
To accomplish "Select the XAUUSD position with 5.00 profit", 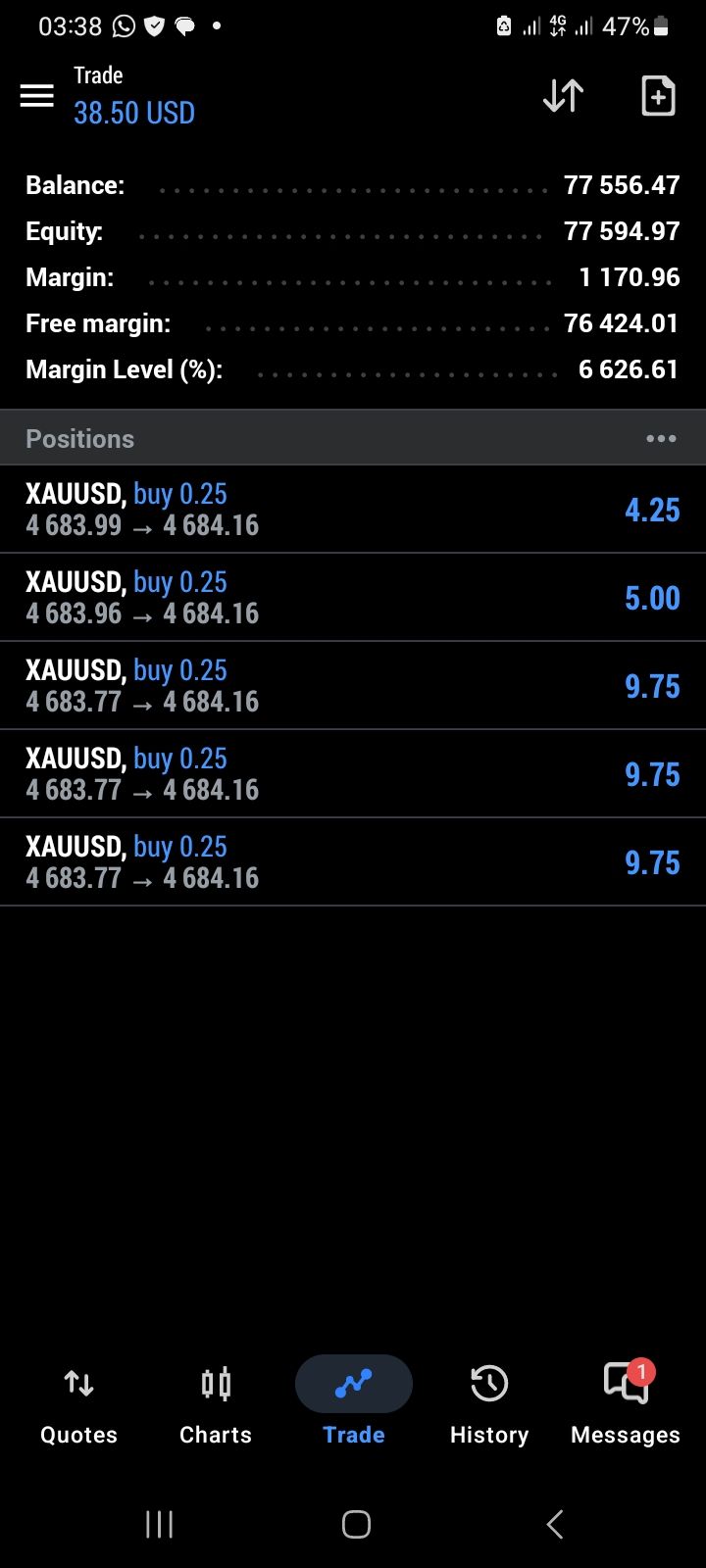I will point(353,598).
